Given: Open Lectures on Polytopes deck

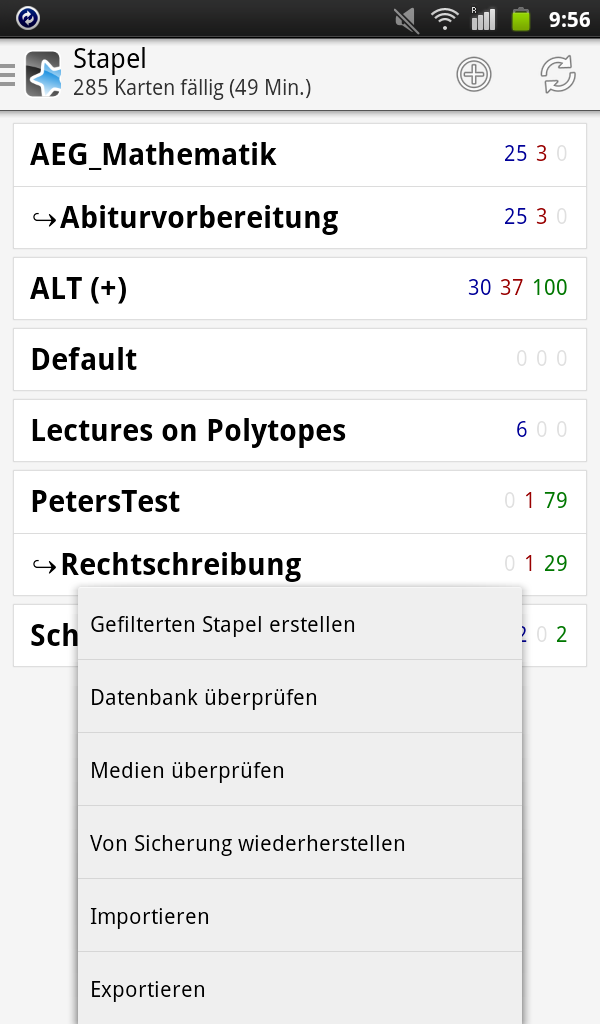Looking at the screenshot, I should 188,430.
